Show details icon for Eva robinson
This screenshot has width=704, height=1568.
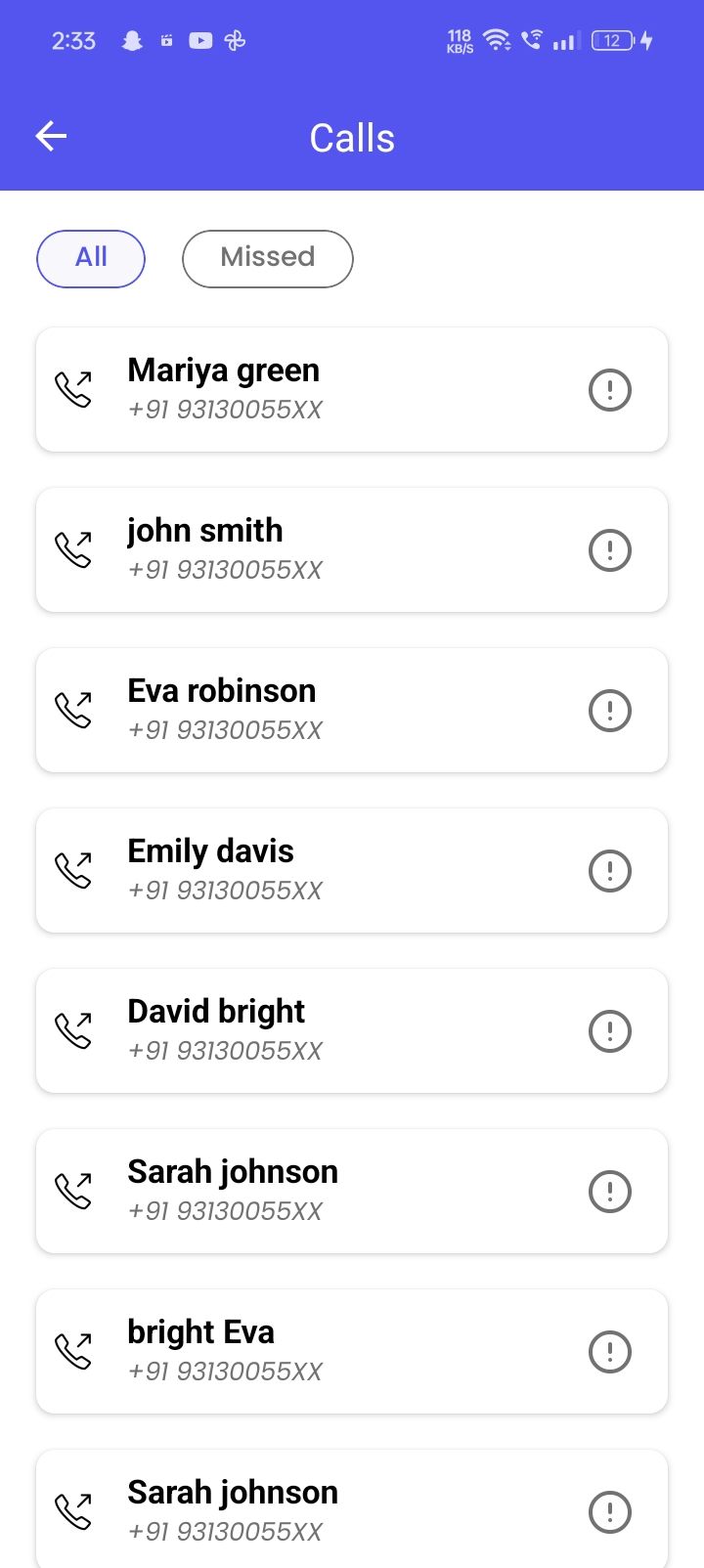tap(609, 711)
